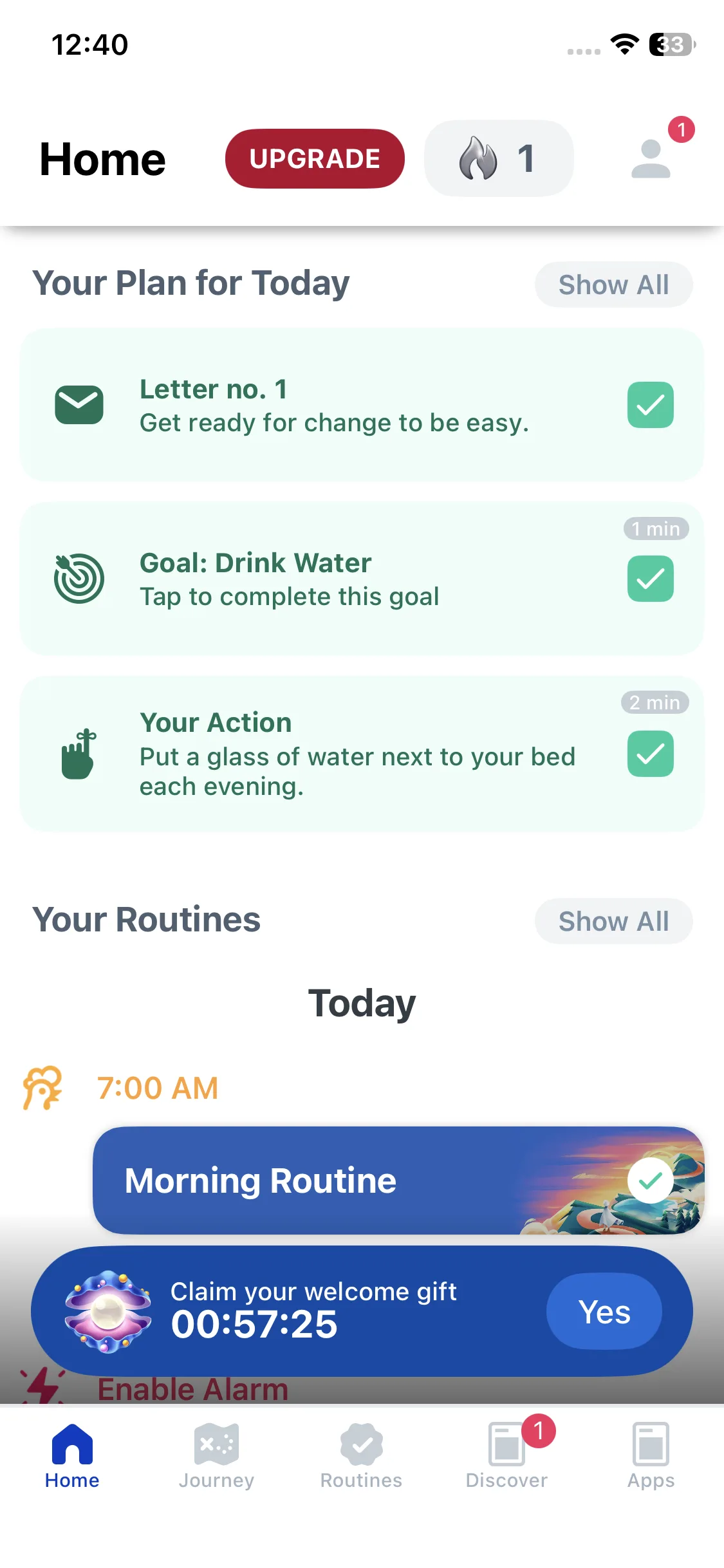Image resolution: width=724 pixels, height=1568 pixels.
Task: Show all of Your Routines
Action: coord(613,921)
